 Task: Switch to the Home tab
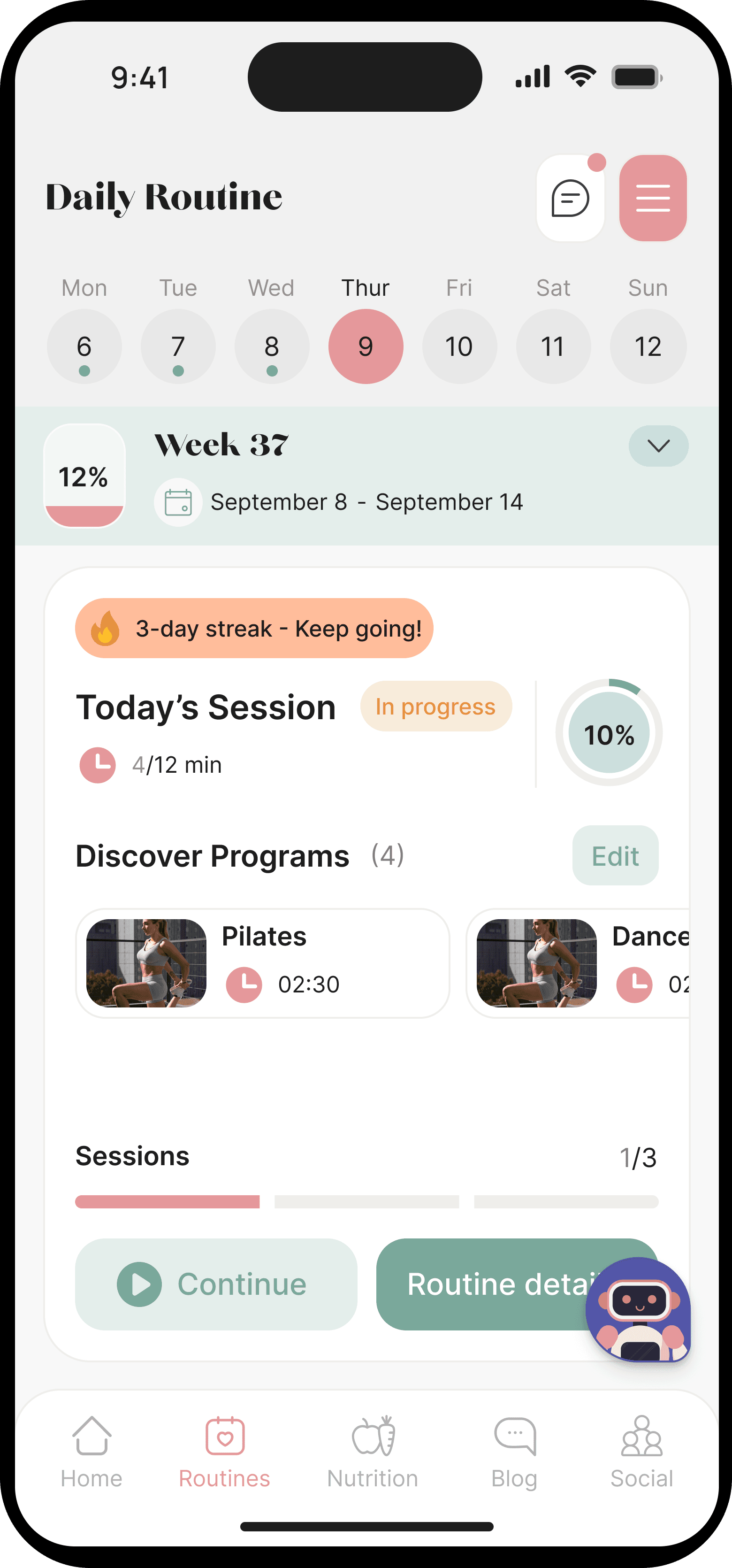[91, 1451]
